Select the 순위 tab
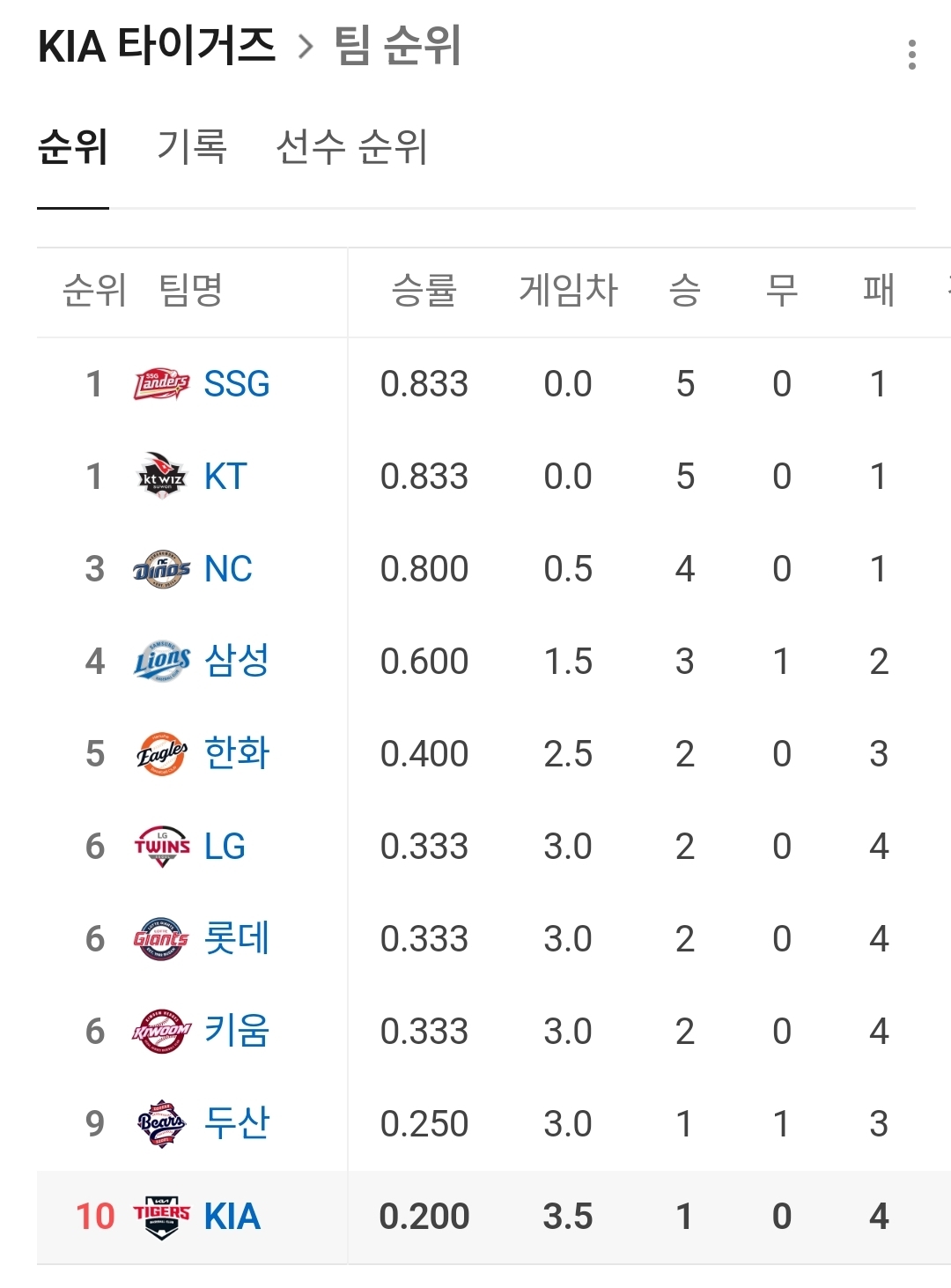Screen dimensions: 951x1288 pos(73,146)
